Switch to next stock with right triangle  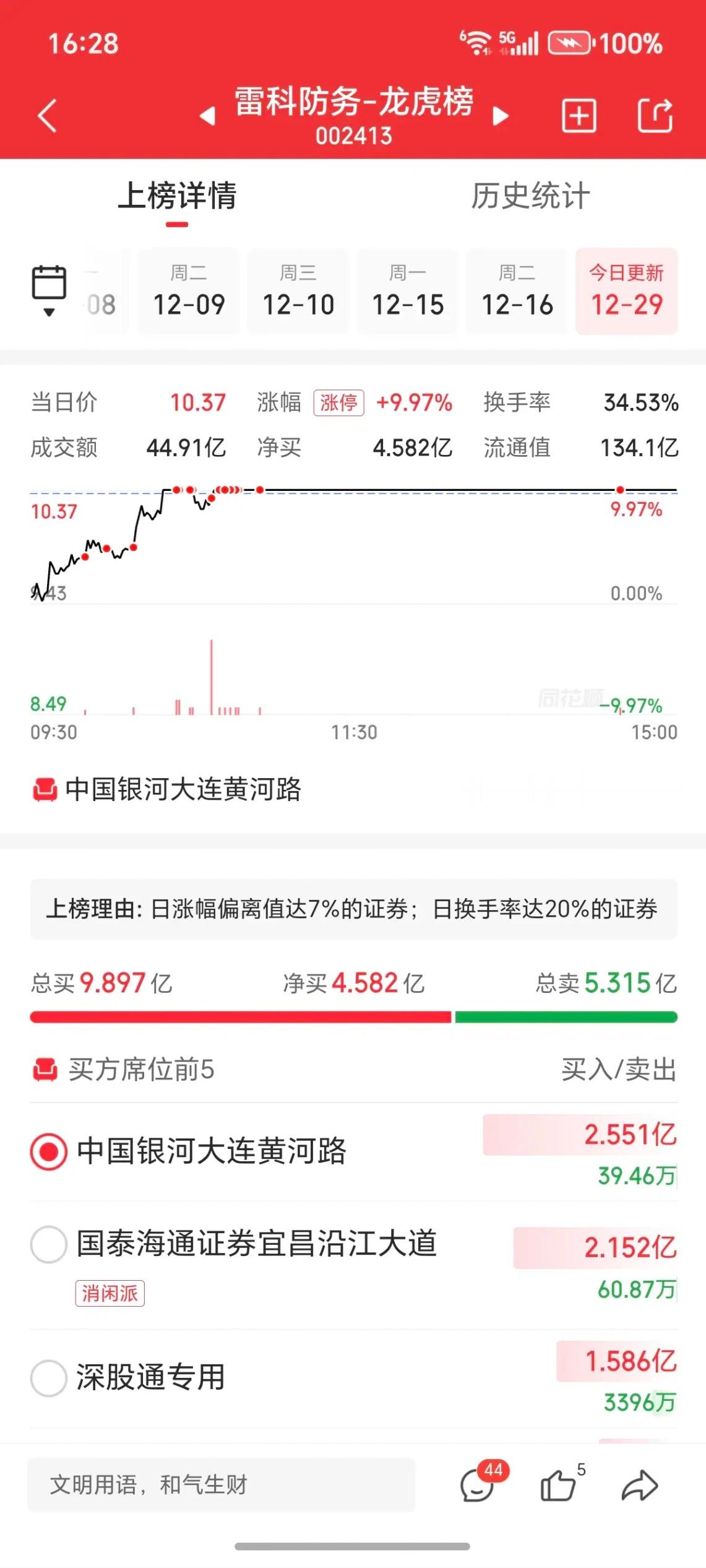(x=501, y=116)
